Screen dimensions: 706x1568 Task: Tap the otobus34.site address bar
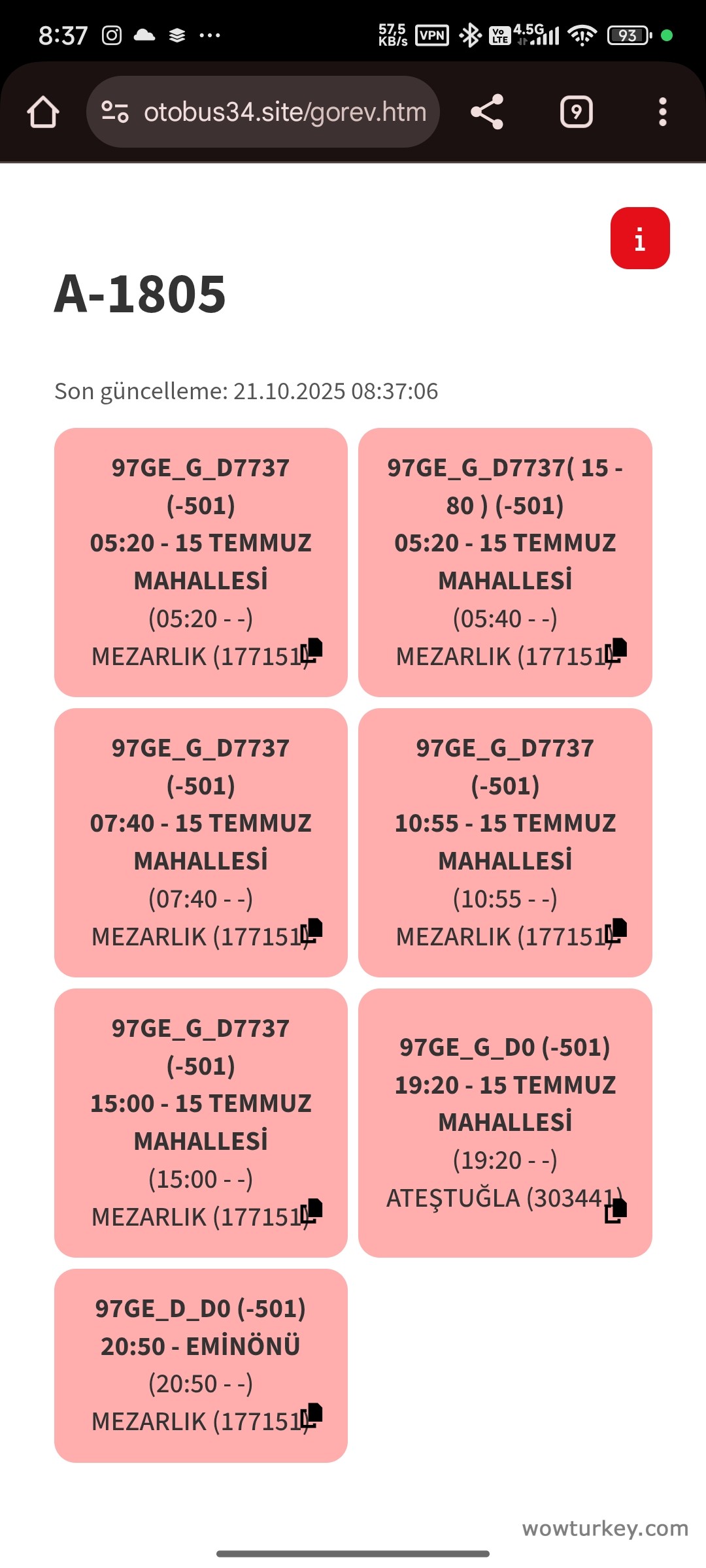point(284,112)
